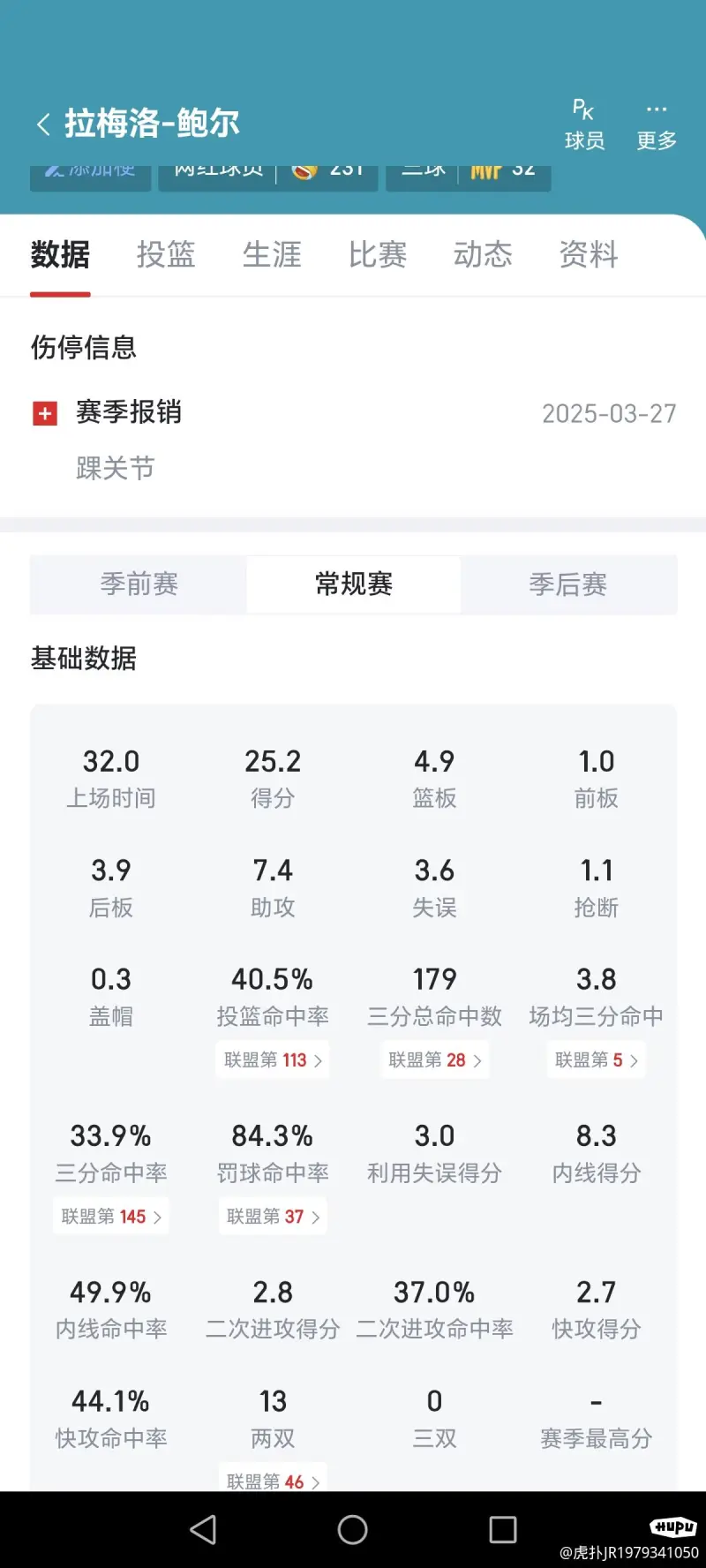The width and height of the screenshot is (706, 1568).
Task: Switch to the 资料 tab
Action: click(589, 254)
